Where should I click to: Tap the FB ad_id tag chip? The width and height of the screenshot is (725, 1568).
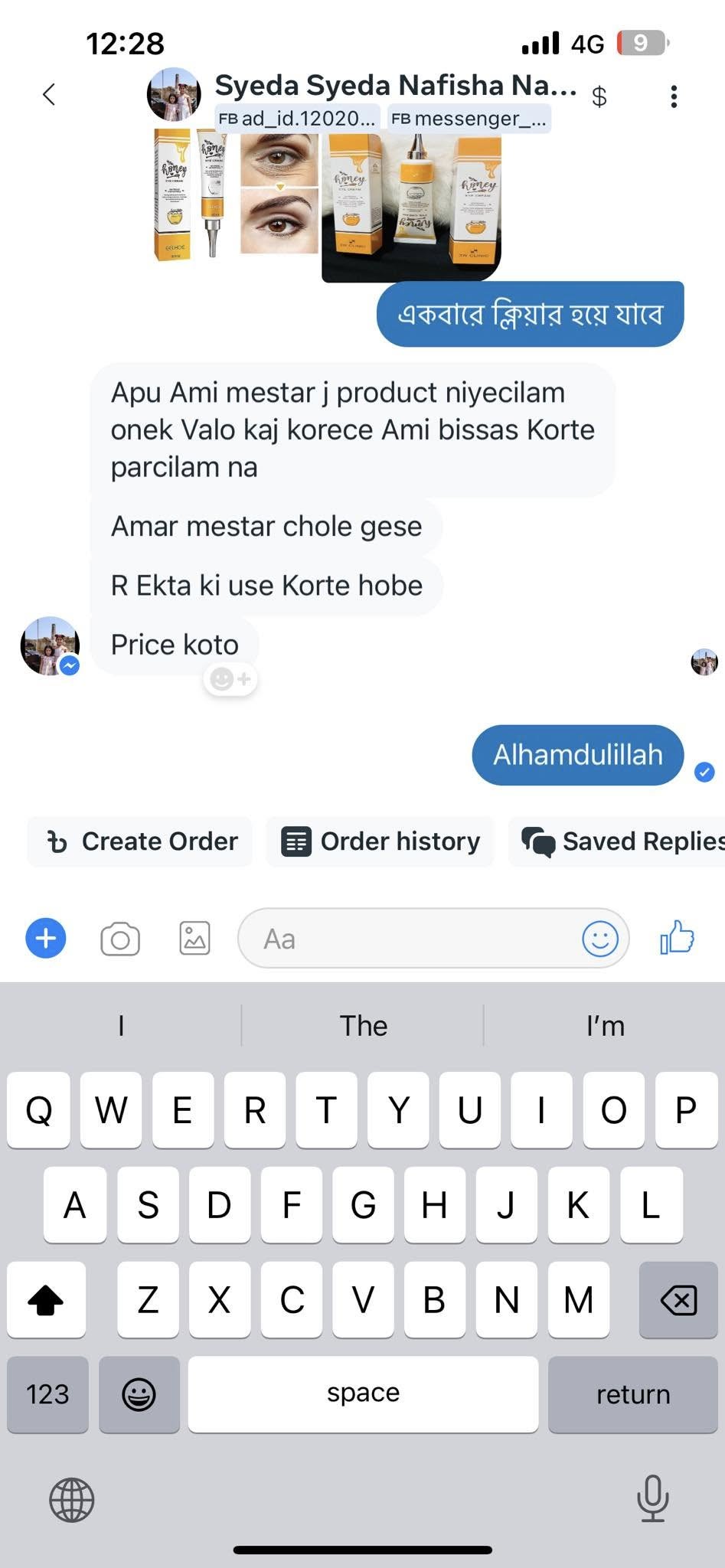(x=297, y=119)
